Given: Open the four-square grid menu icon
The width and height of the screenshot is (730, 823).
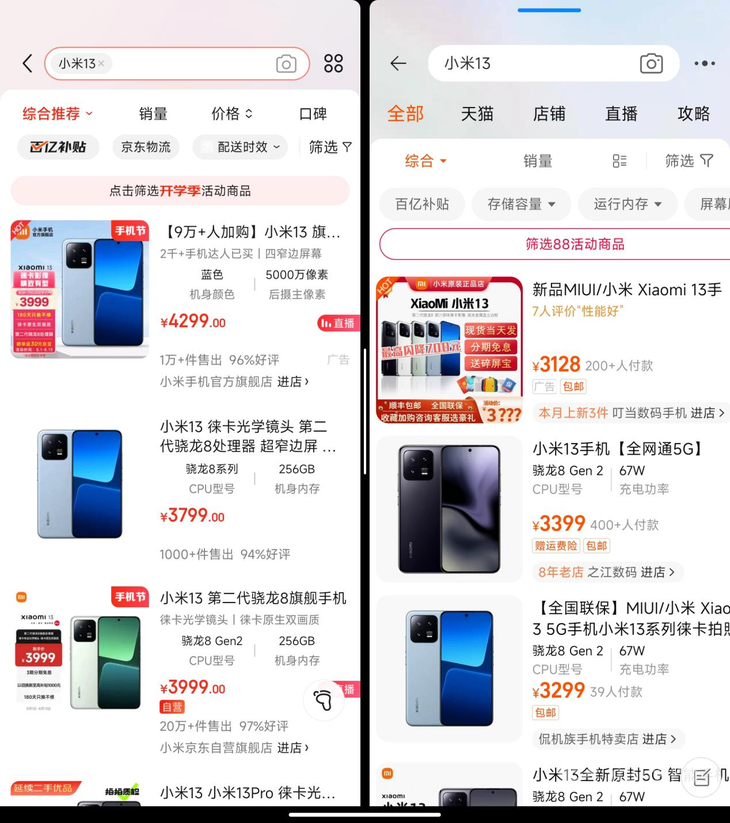Looking at the screenshot, I should 333,64.
